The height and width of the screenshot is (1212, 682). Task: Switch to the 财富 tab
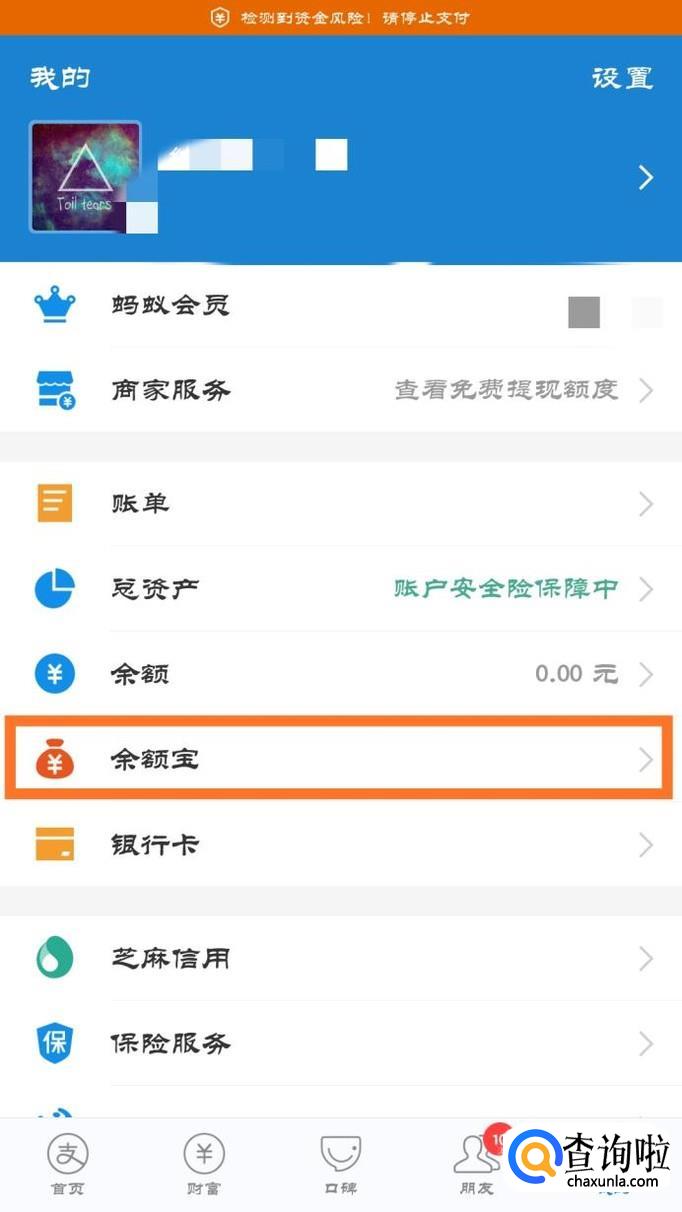tap(204, 1165)
